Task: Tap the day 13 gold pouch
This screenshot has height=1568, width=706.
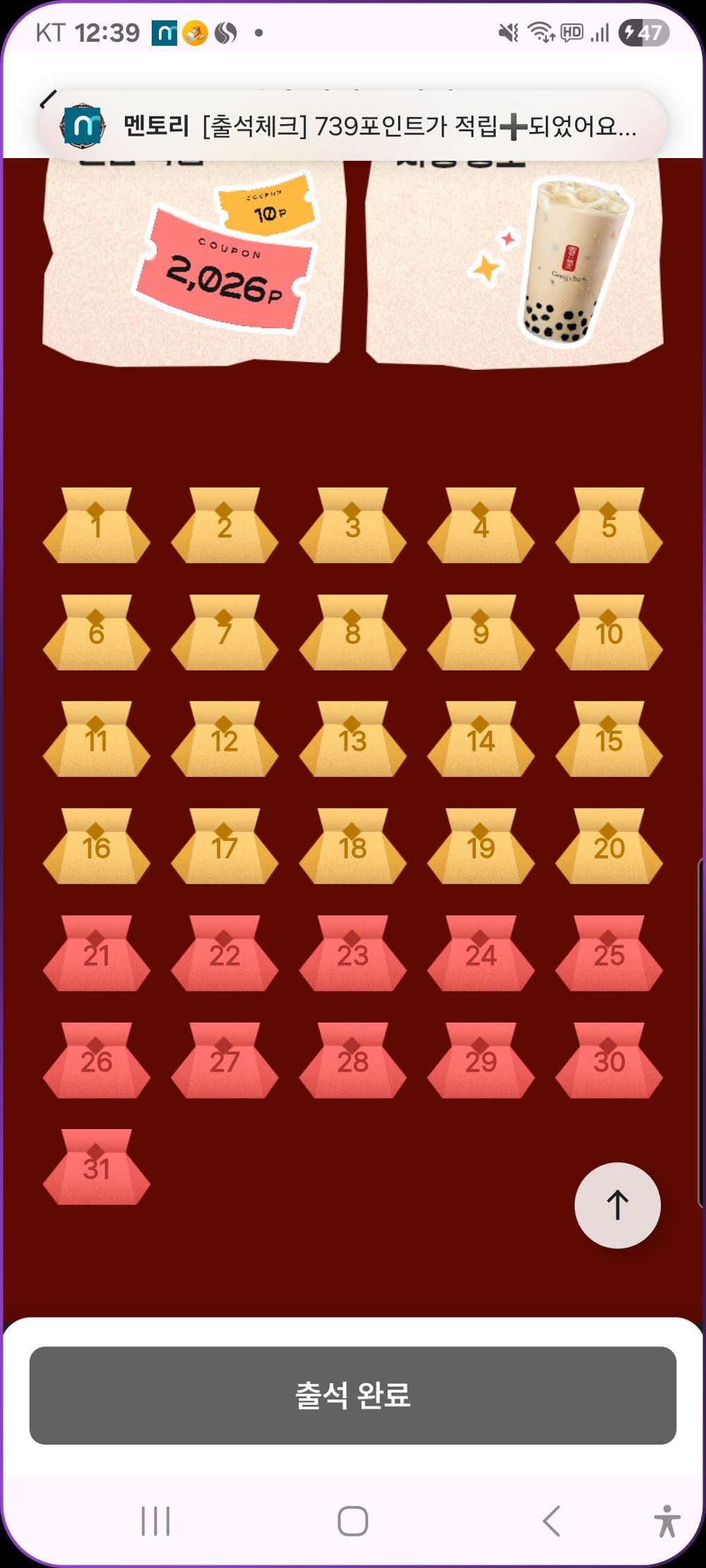Action: pos(352,740)
